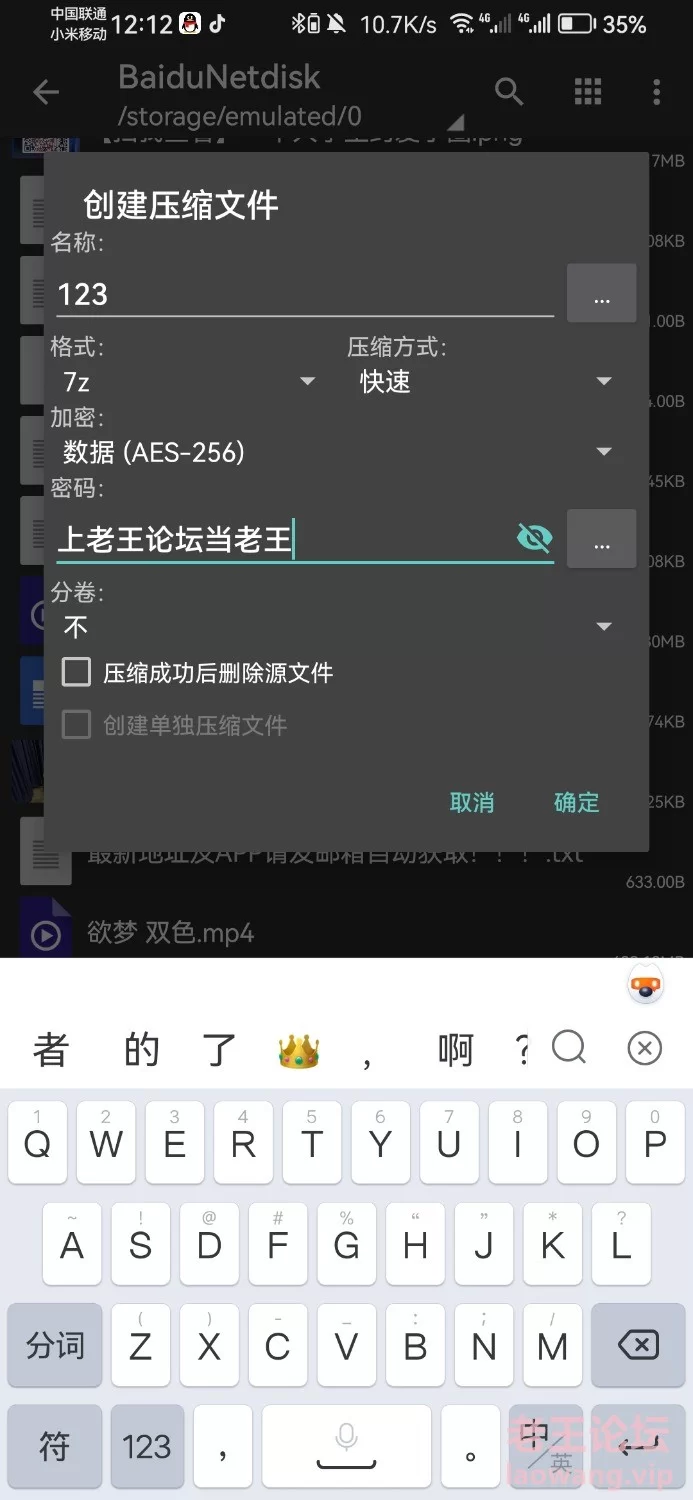Cancel the dialog with 取消

click(471, 802)
